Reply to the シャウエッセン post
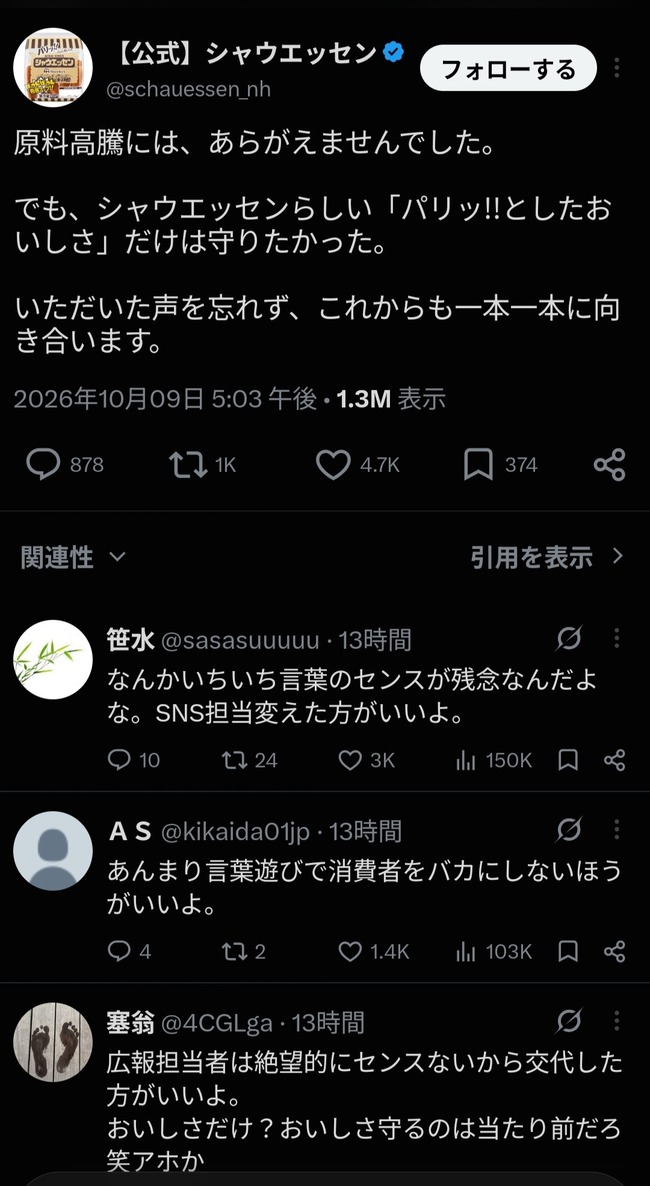 tap(65, 464)
